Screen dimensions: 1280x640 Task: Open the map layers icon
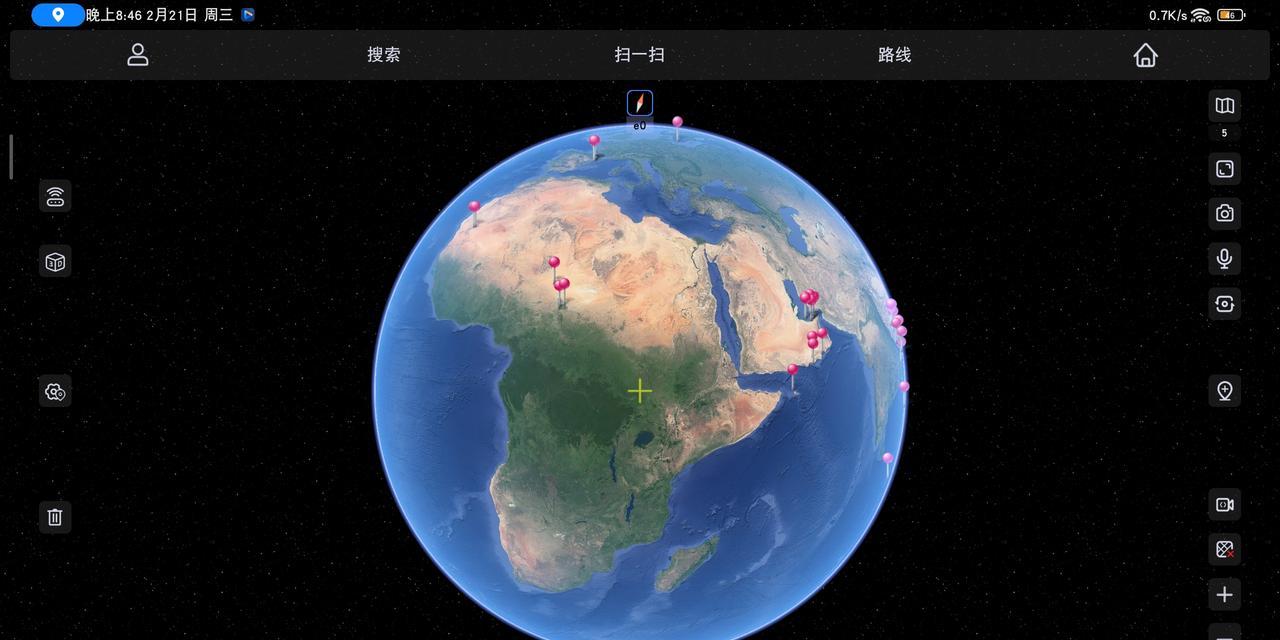(x=1224, y=106)
